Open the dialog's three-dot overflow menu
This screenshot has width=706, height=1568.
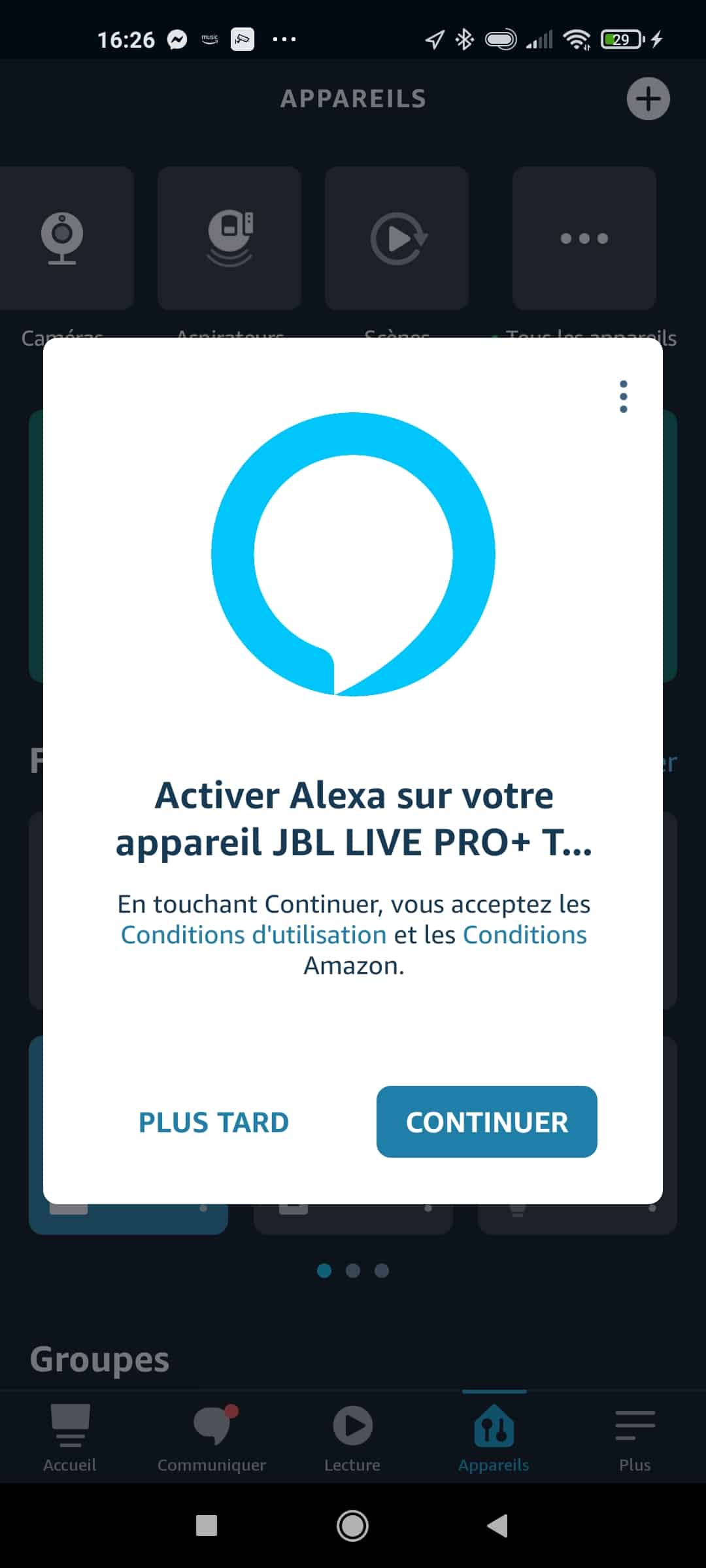coord(623,397)
